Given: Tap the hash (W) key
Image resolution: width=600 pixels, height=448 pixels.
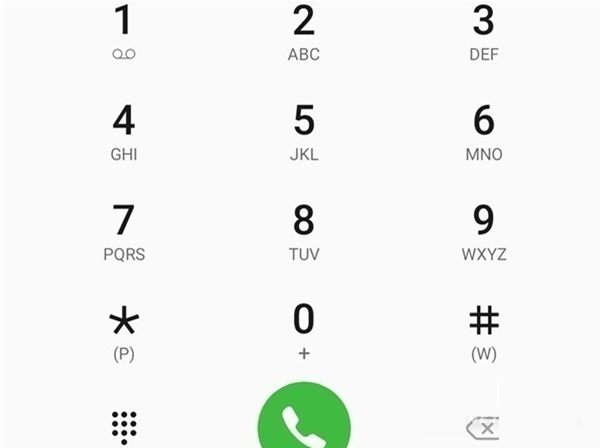Looking at the screenshot, I should coord(484,330).
